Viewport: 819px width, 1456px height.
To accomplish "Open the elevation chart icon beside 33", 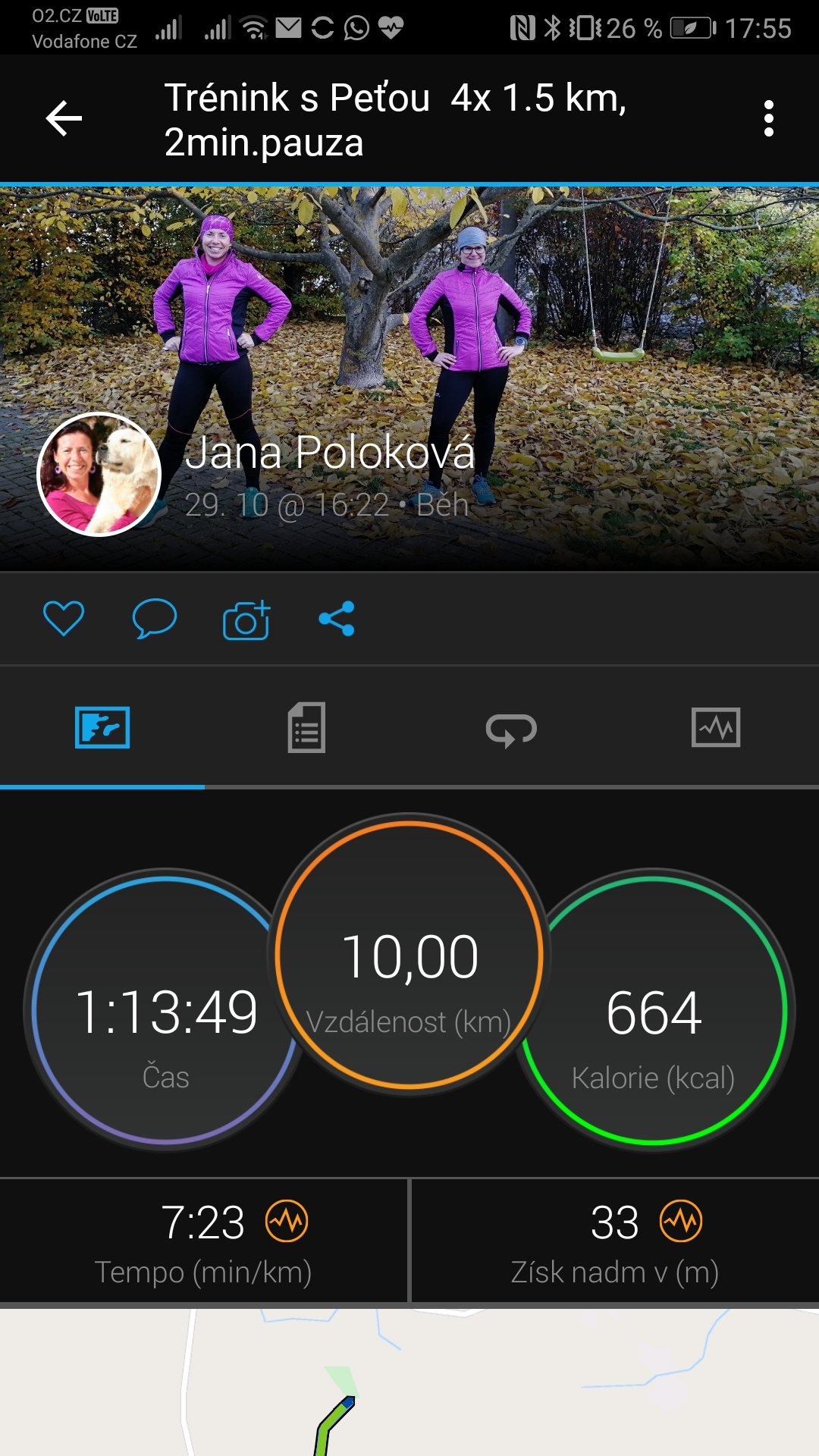I will click(x=681, y=1222).
